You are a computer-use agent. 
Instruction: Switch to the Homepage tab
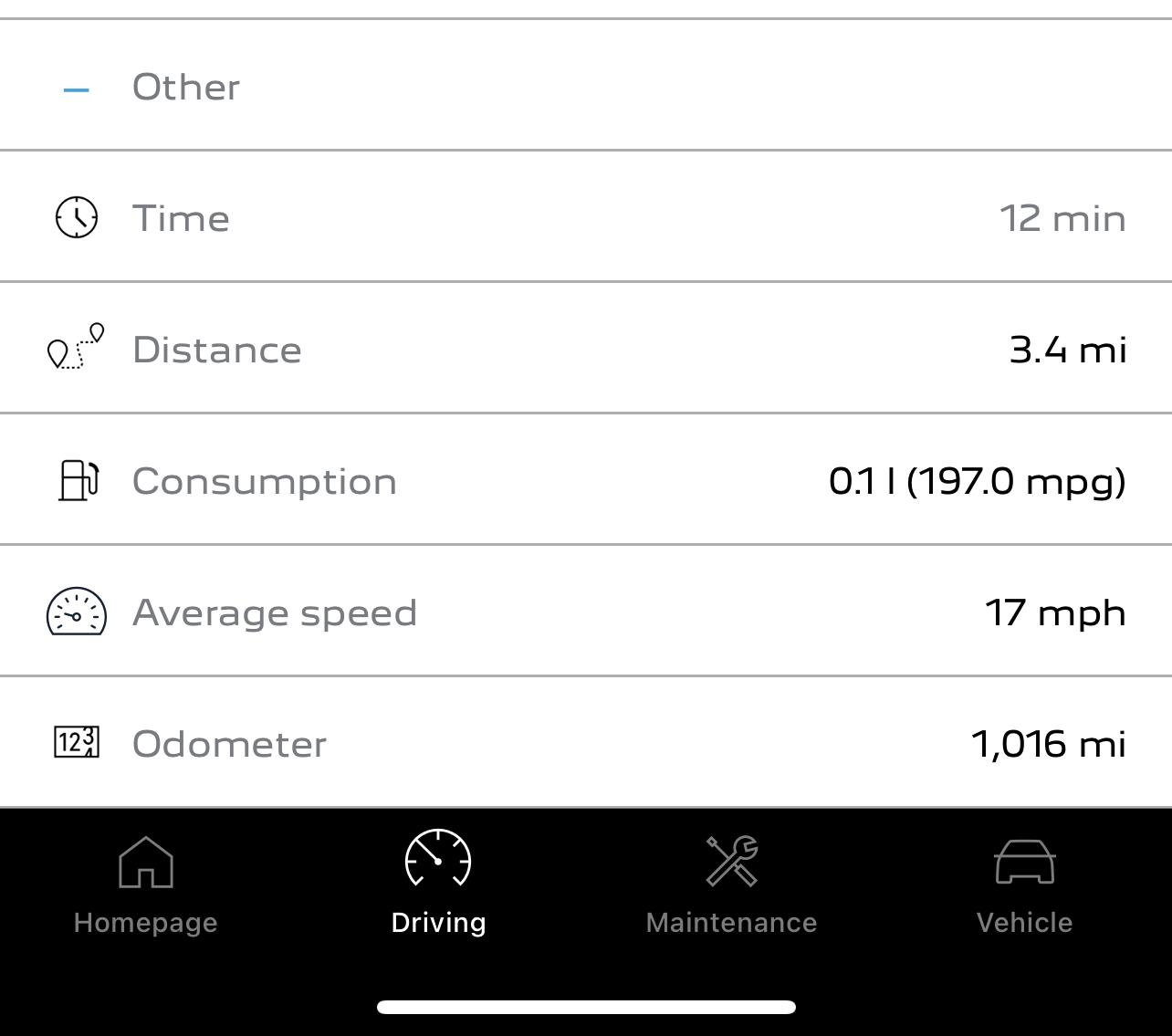(x=146, y=883)
